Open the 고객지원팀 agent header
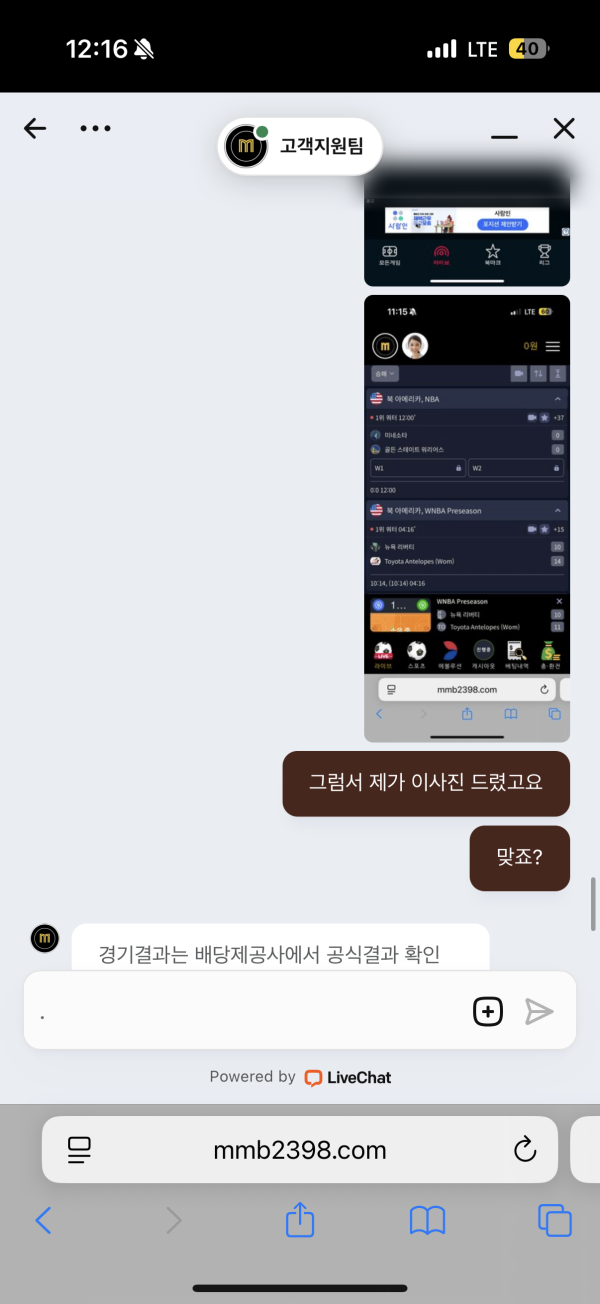The image size is (600, 1304). (300, 147)
